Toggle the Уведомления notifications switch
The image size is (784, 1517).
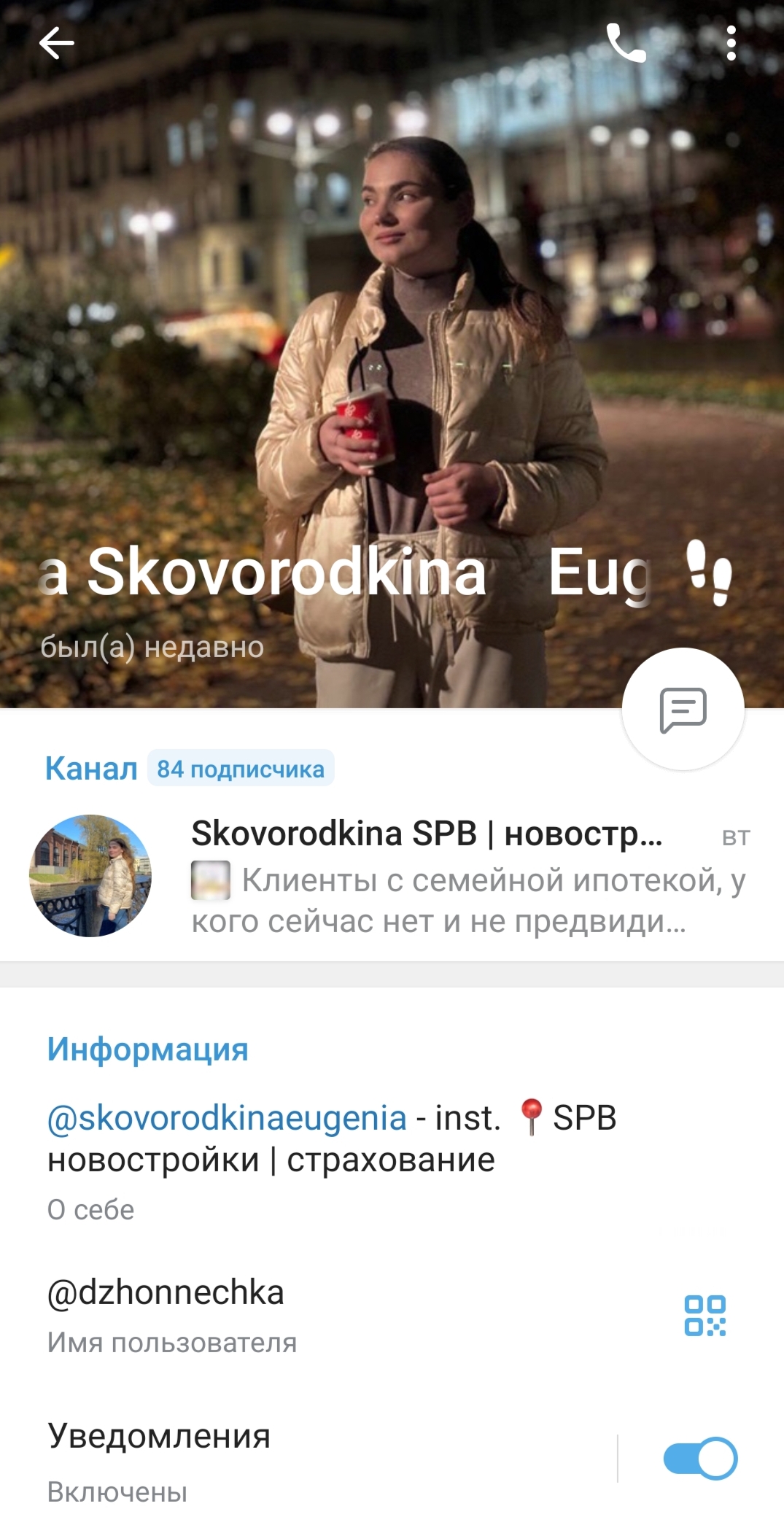700,1458
